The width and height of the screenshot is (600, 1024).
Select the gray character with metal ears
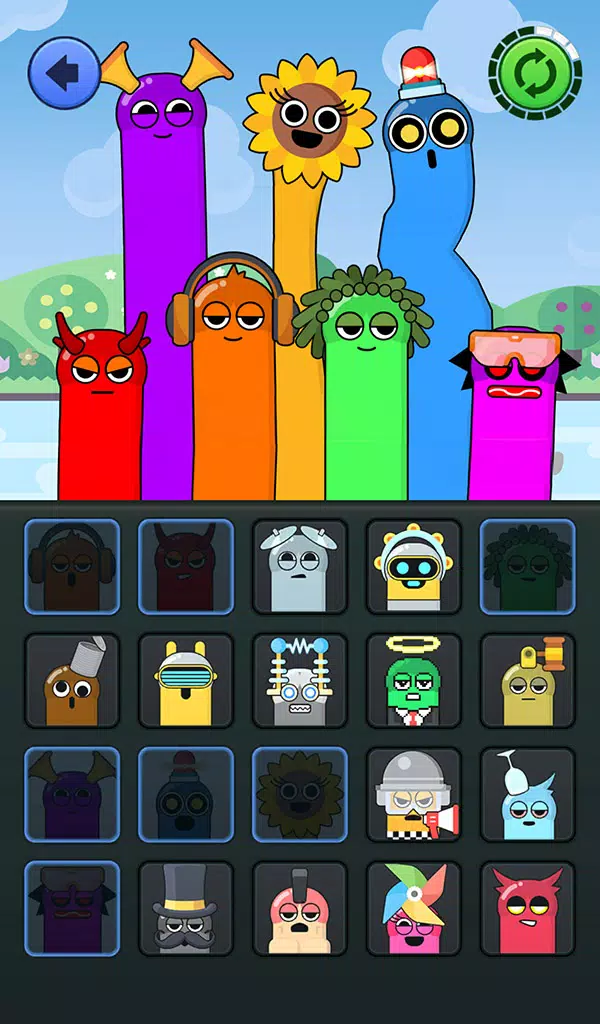300,566
